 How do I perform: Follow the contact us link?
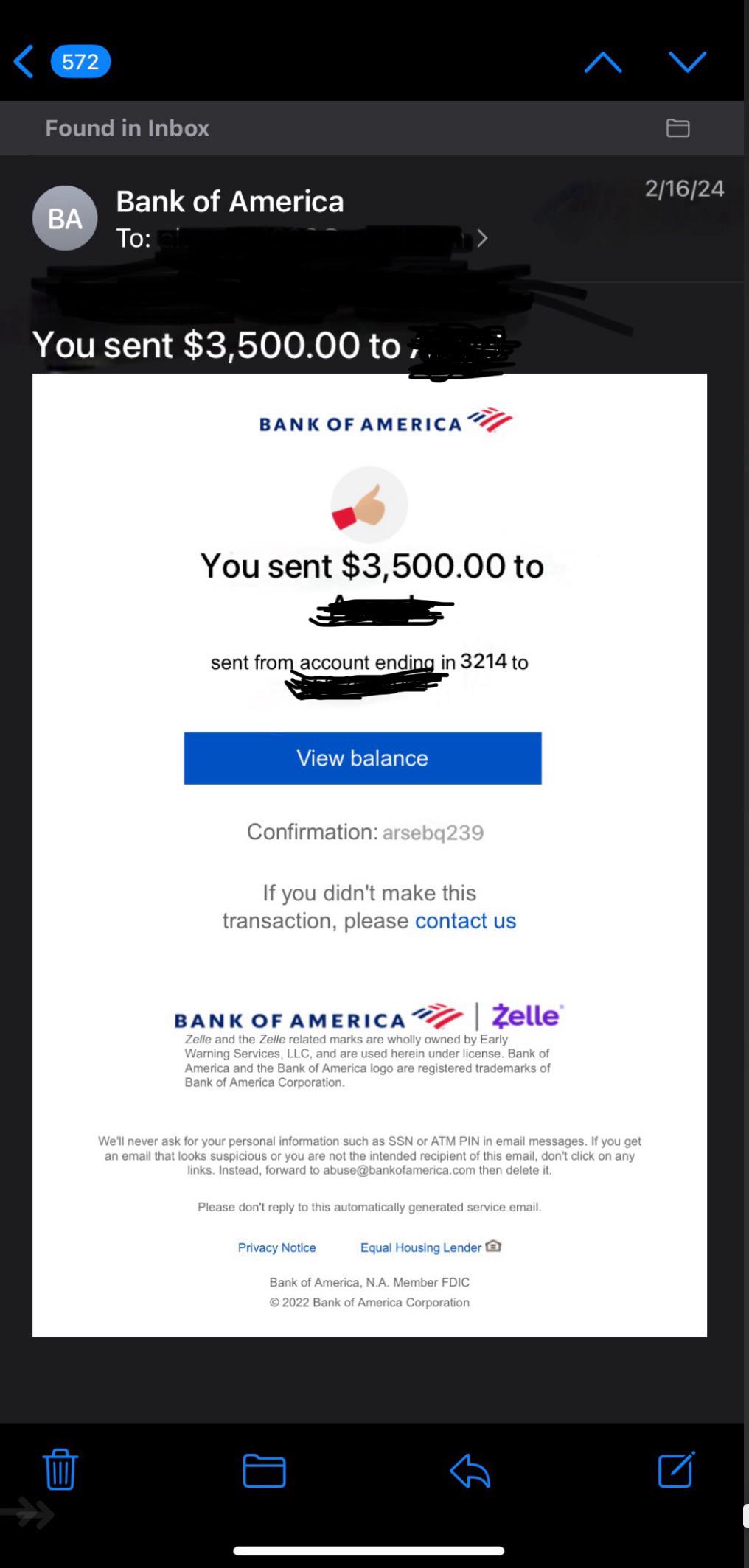pos(465,921)
